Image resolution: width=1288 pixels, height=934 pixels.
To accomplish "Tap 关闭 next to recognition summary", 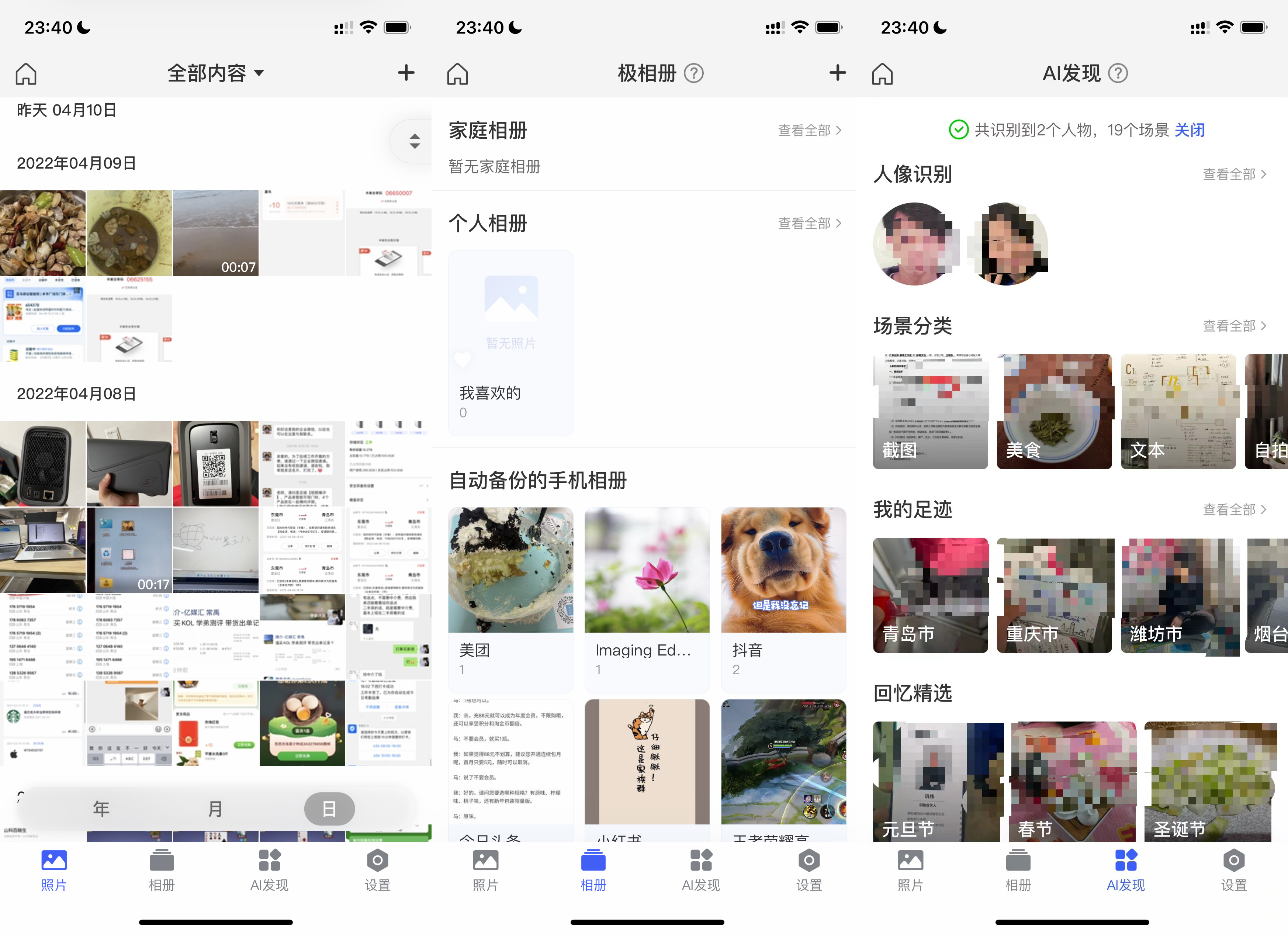I will 1189,130.
